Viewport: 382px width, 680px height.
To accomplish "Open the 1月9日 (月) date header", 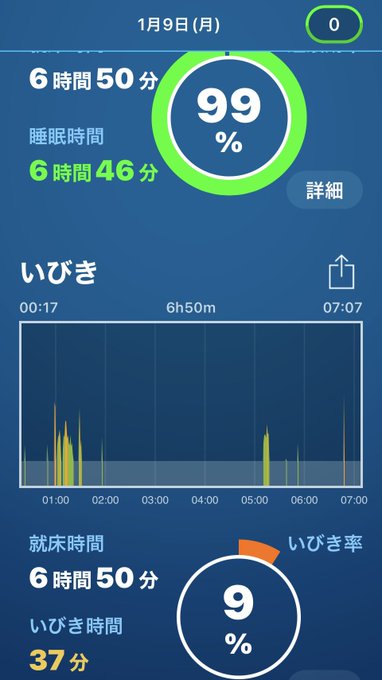I will point(179,25).
